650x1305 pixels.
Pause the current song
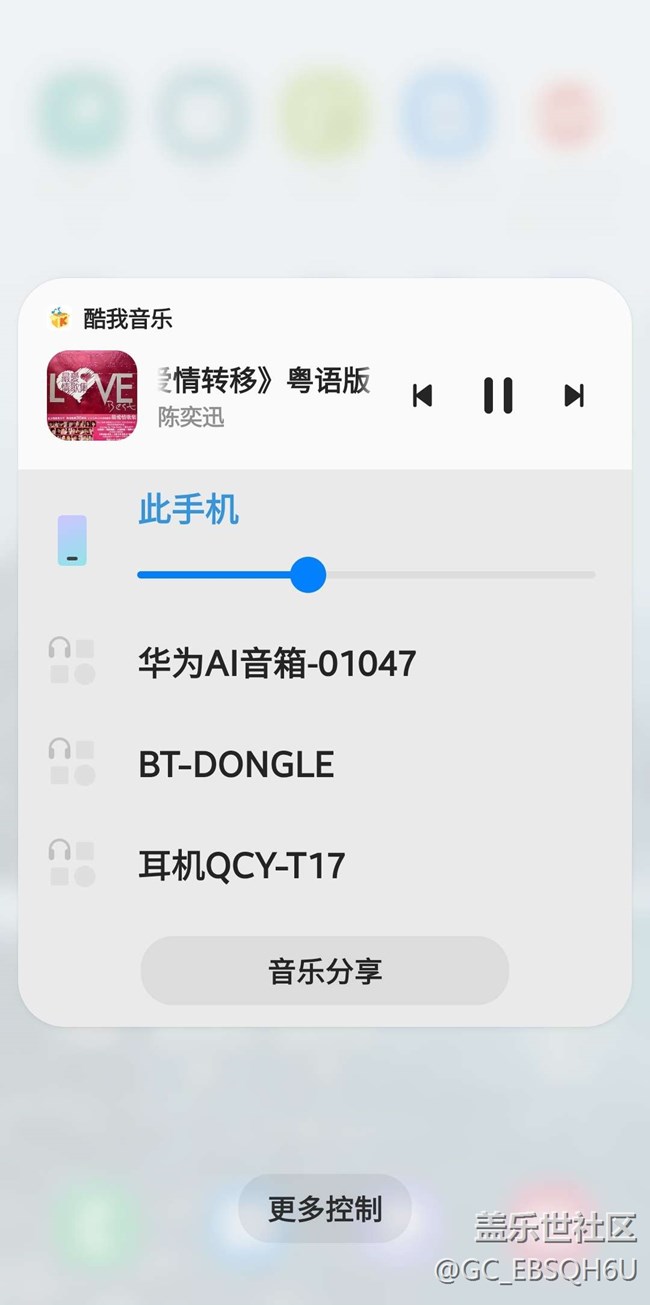pyautogui.click(x=498, y=396)
